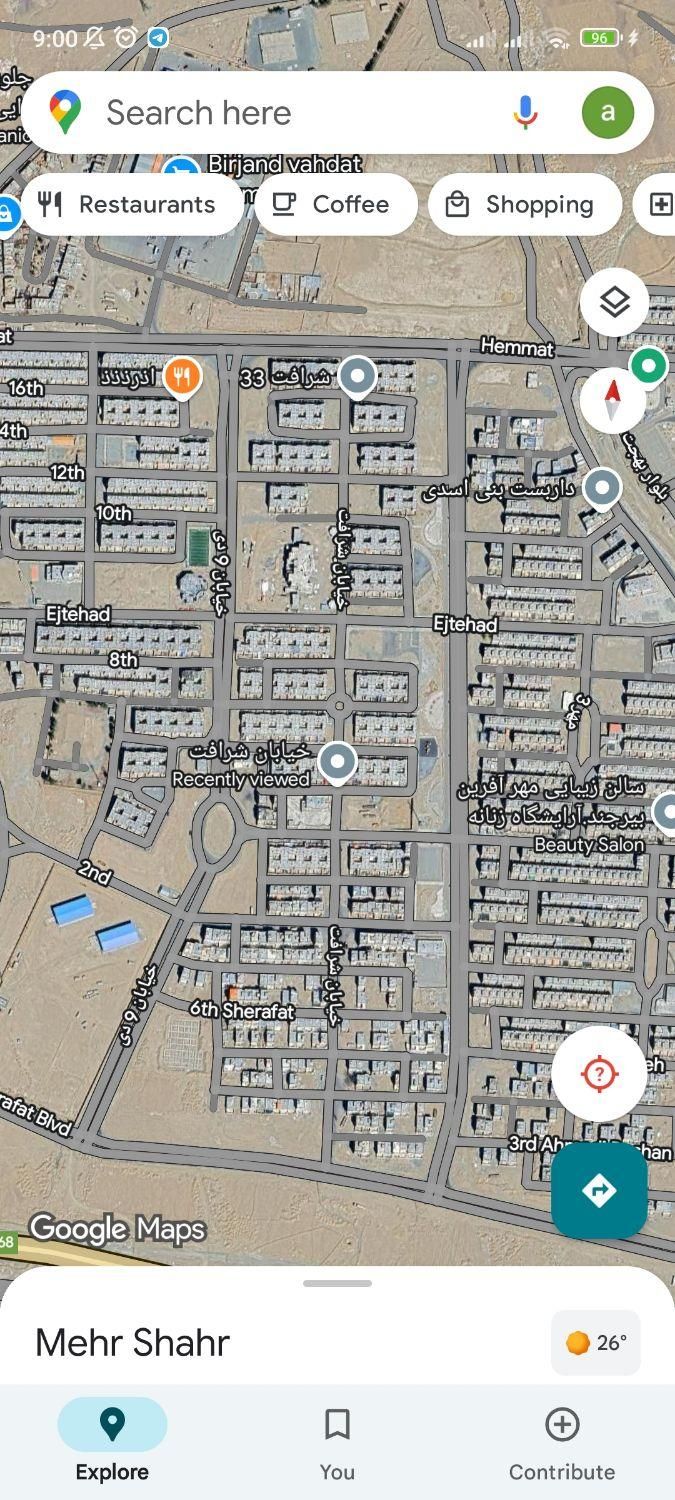Expand the Mehr Shahr sheet via handle

337,1283
